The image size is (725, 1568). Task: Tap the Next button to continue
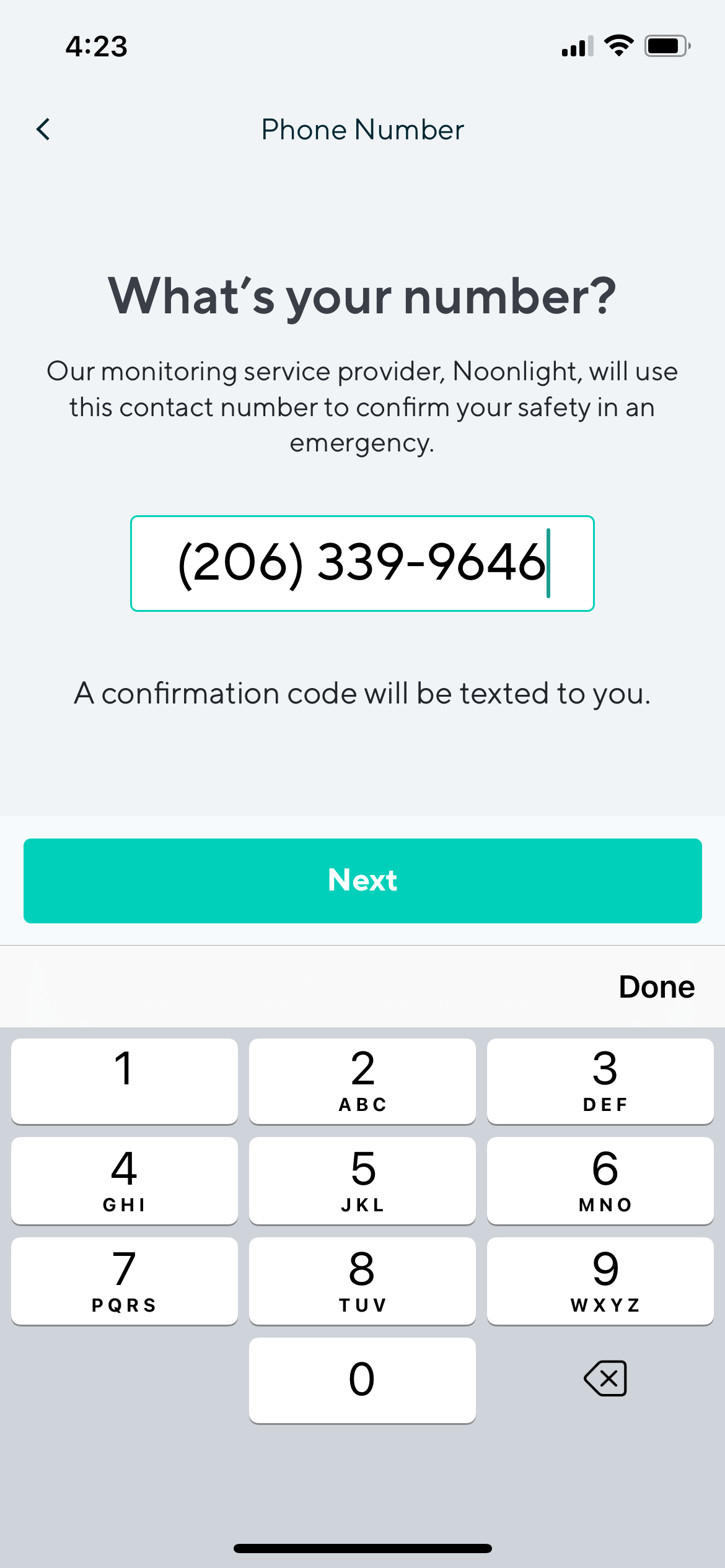[362, 880]
